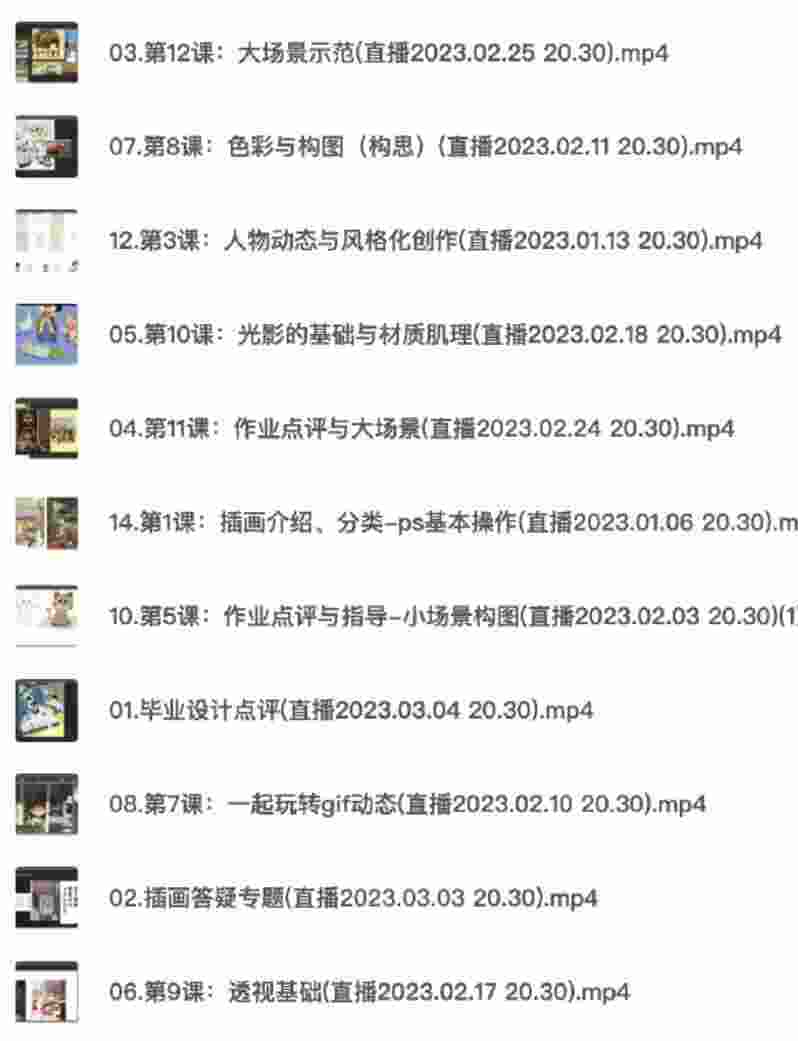
Task: Open the 第3课 video preview thumbnail
Action: [45, 240]
